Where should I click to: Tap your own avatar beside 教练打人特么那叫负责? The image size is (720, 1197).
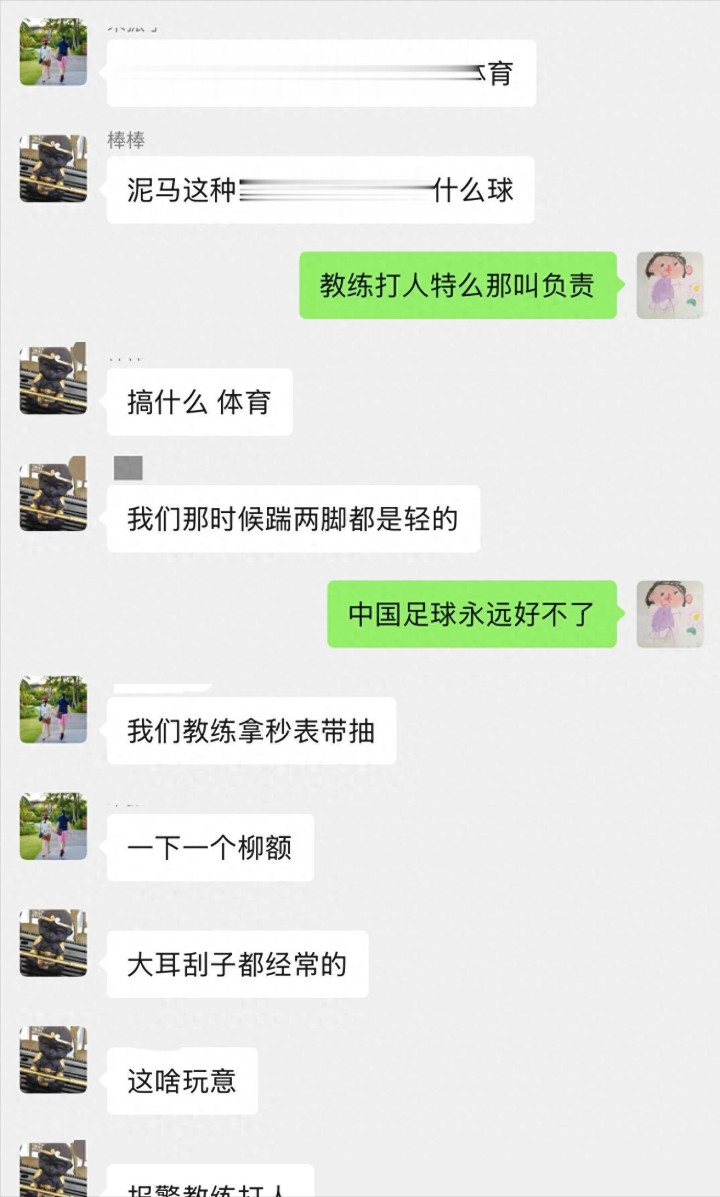coord(670,285)
